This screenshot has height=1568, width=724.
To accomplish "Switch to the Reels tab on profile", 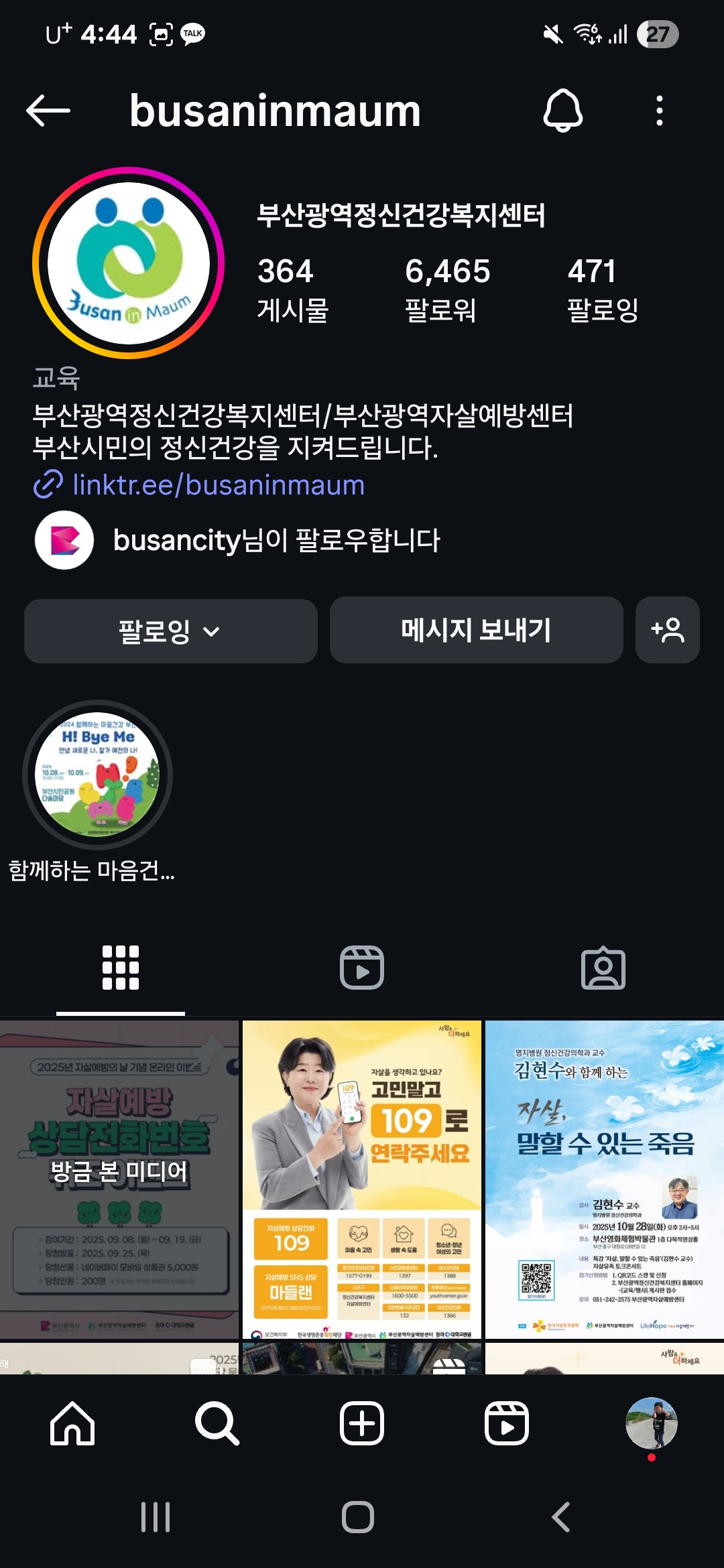I will [x=362, y=968].
